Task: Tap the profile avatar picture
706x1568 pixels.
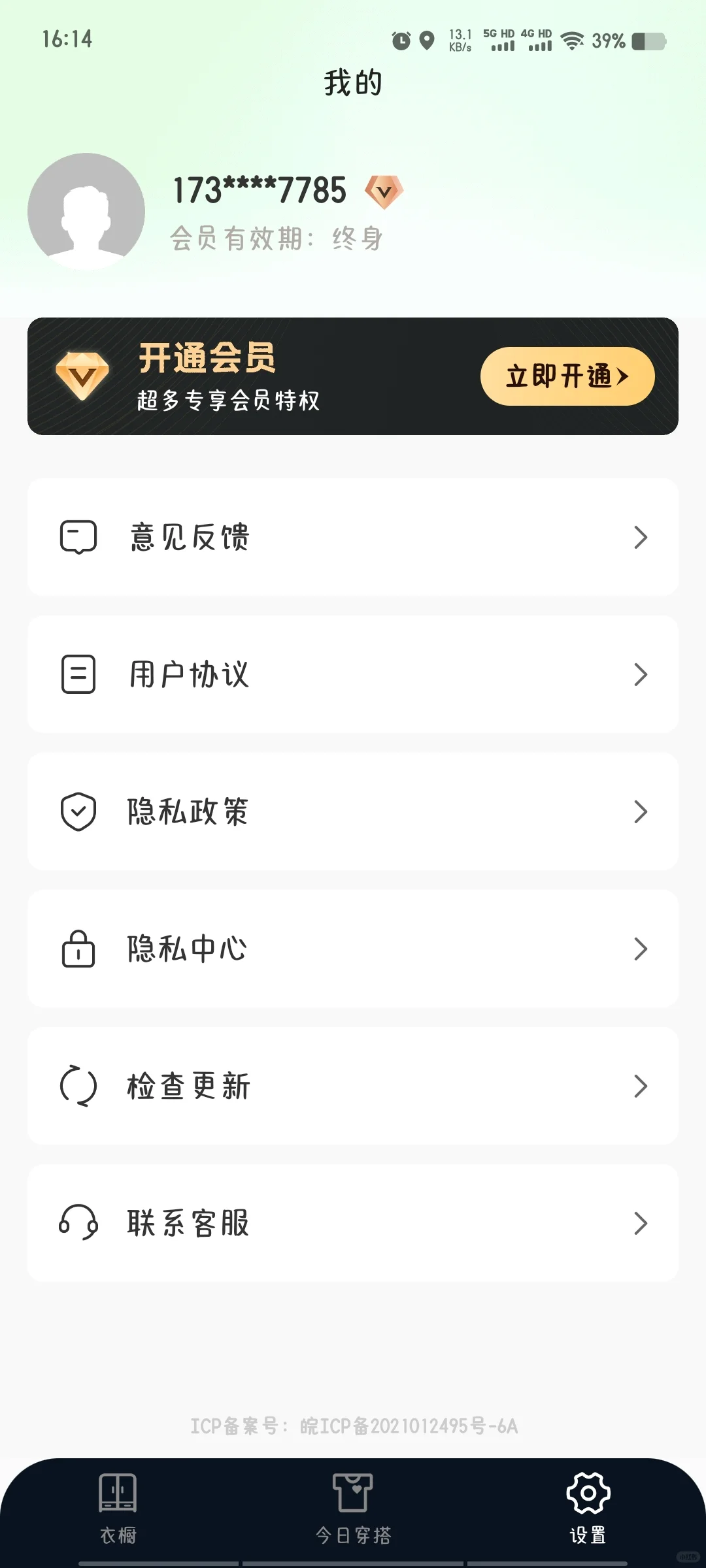Action: coord(86,211)
